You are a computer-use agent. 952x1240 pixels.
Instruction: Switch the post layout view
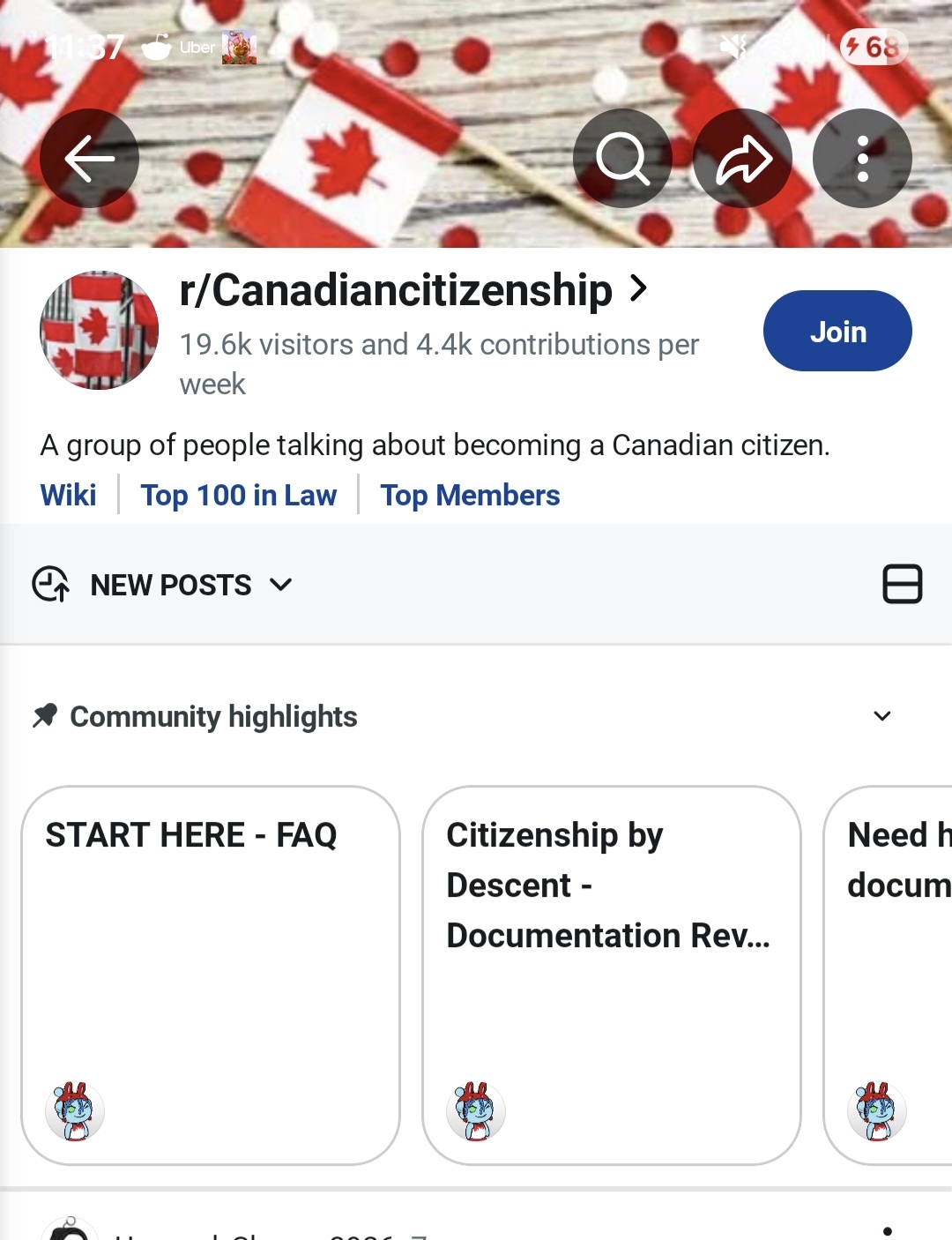(x=902, y=584)
